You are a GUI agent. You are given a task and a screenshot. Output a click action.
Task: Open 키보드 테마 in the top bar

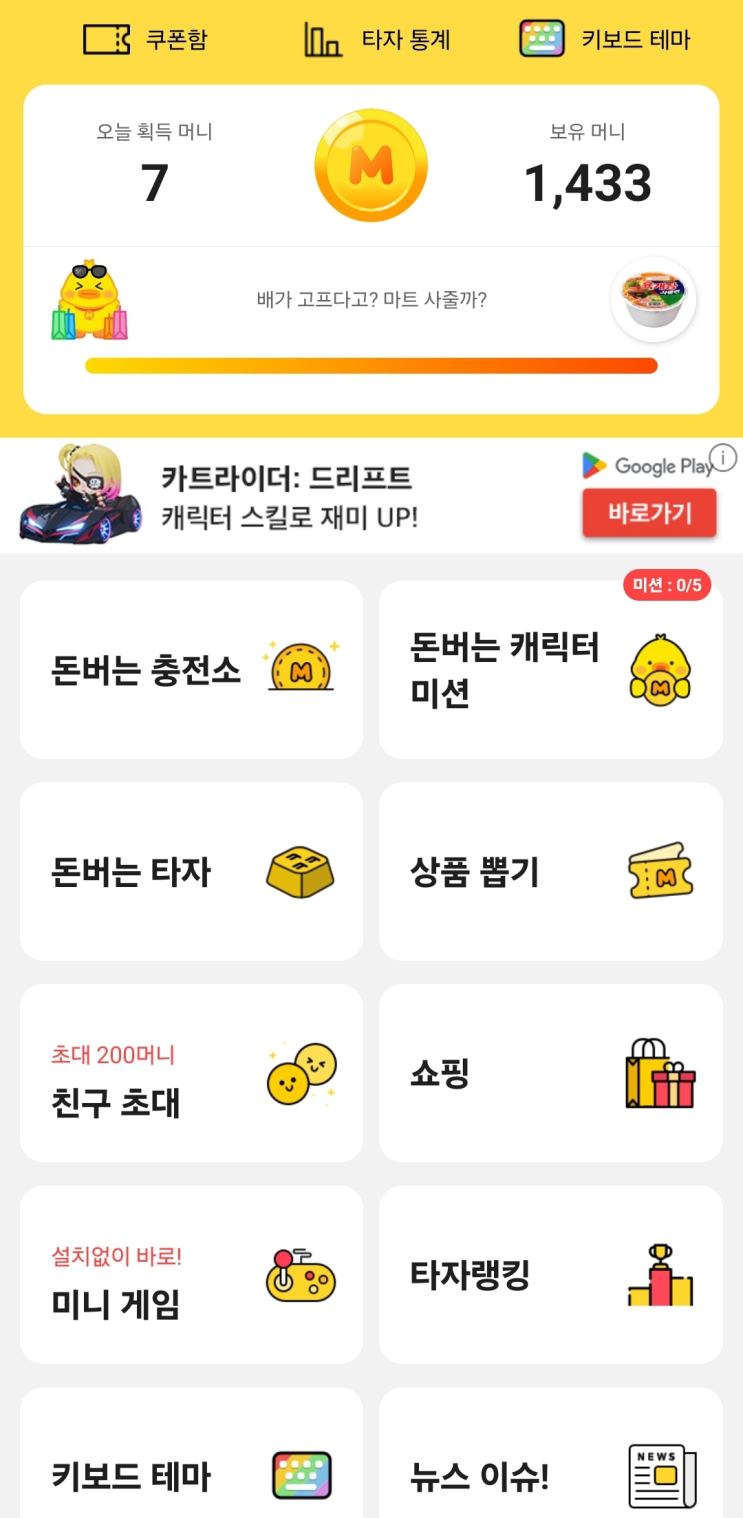click(605, 40)
